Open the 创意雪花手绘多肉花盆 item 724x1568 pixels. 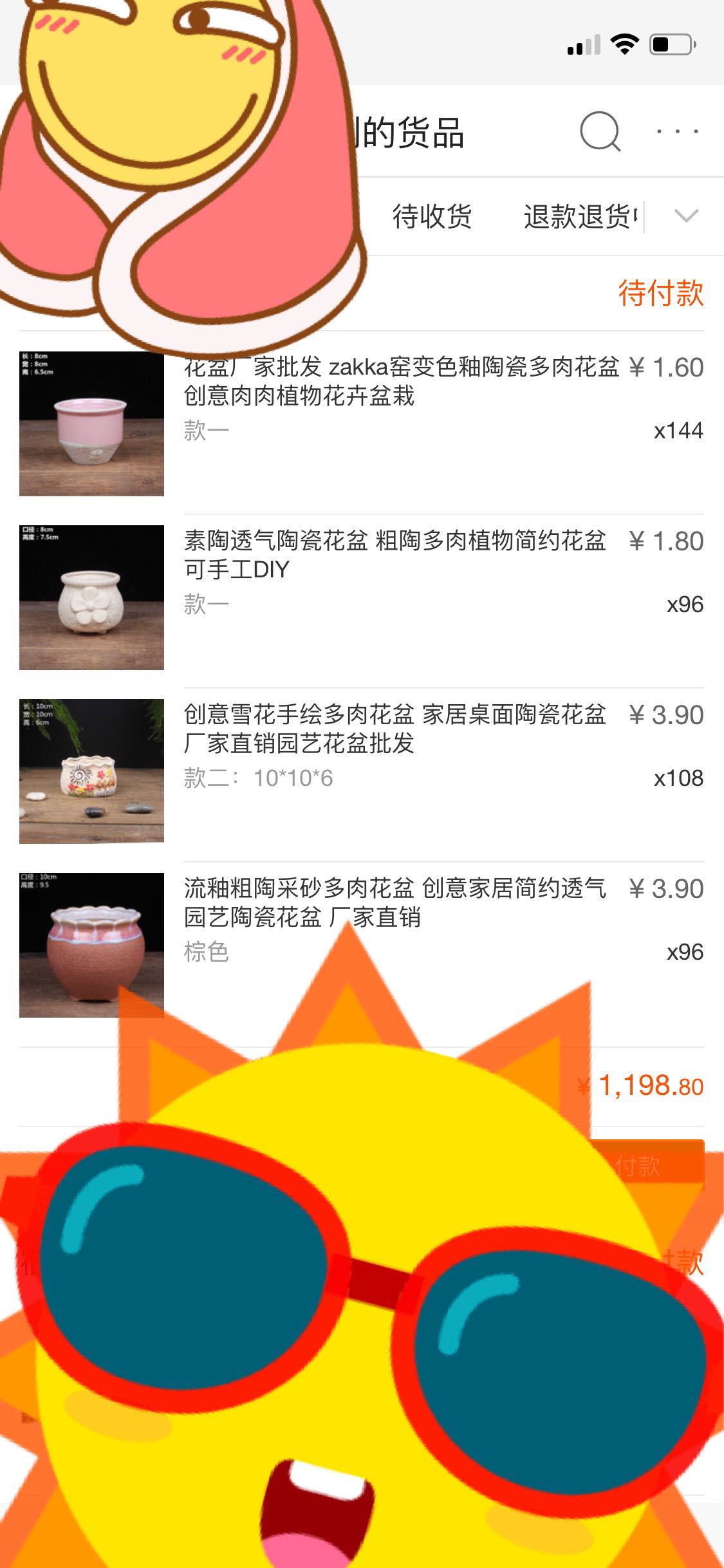[x=394, y=729]
